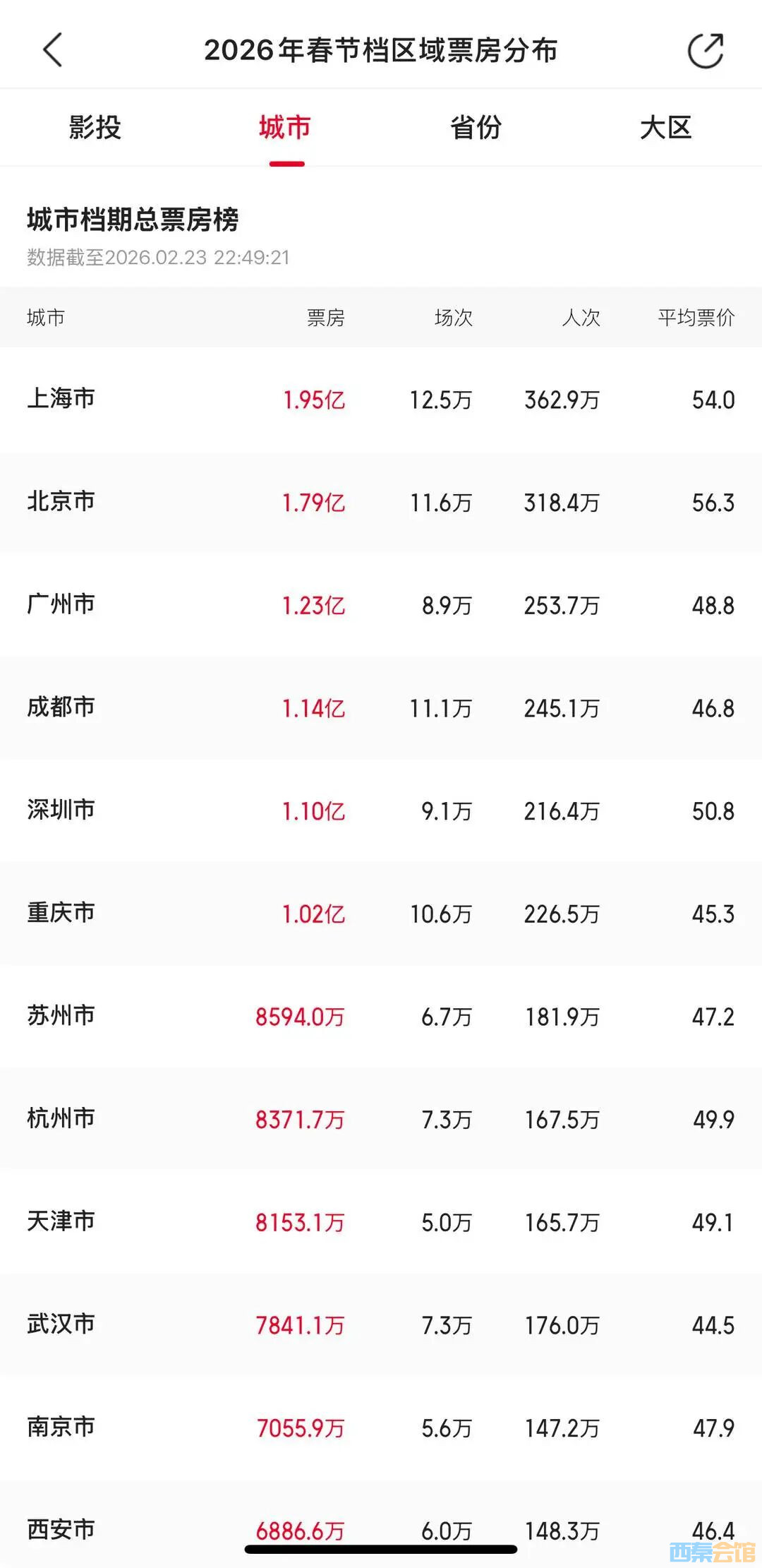This screenshot has height=1568, width=762.
Task: Switch to the 影投 tab
Action: tap(95, 128)
